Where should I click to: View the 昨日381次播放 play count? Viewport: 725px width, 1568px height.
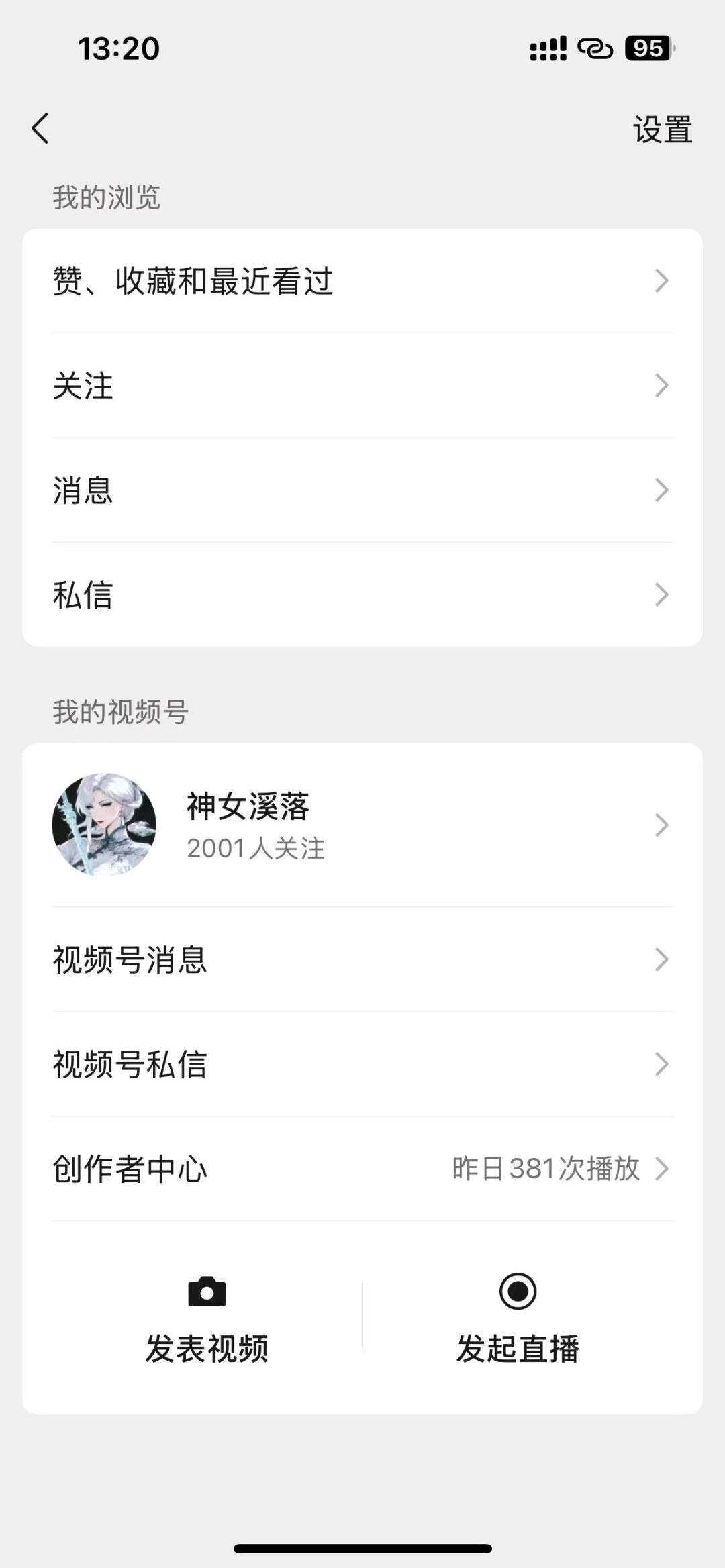(x=545, y=1167)
